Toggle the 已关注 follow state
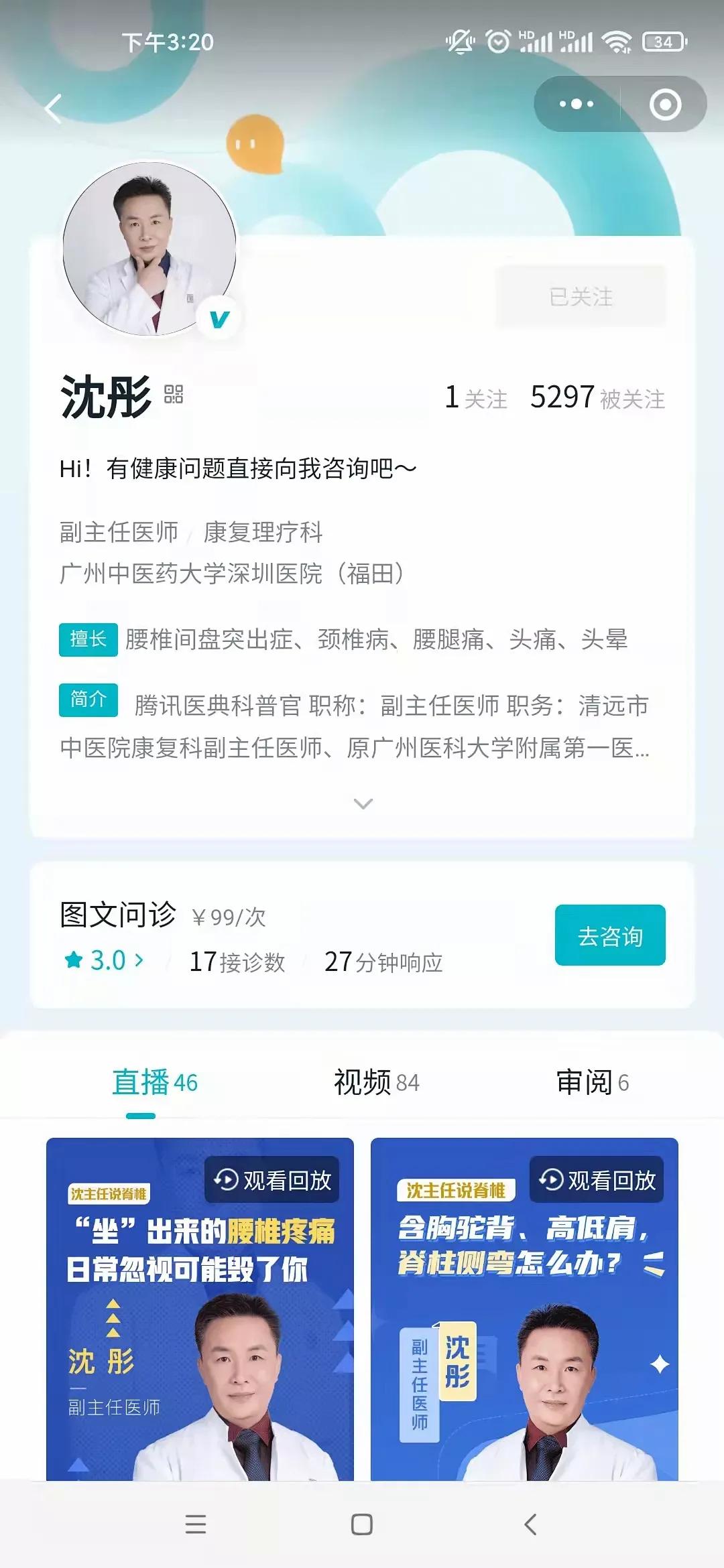 (580, 298)
